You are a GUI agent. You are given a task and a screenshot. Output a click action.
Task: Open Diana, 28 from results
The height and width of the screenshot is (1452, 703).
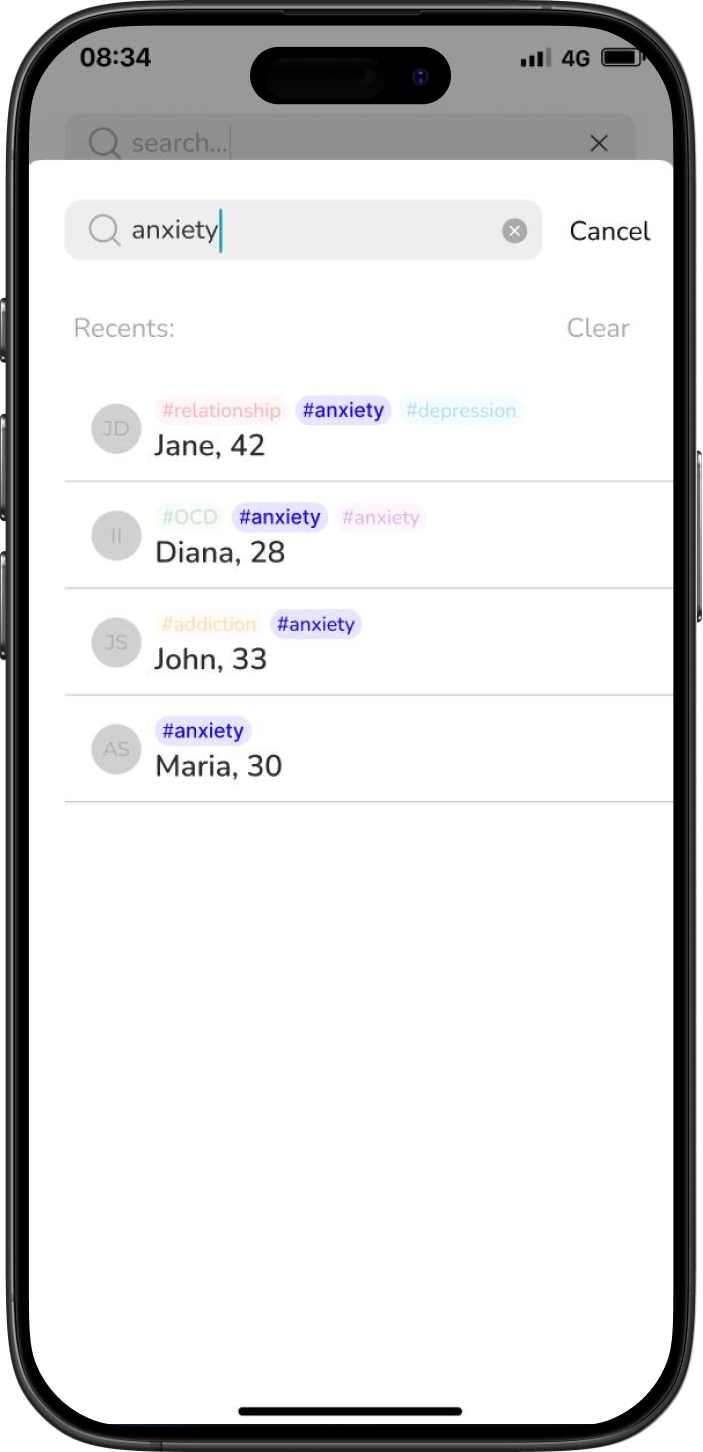(x=220, y=552)
